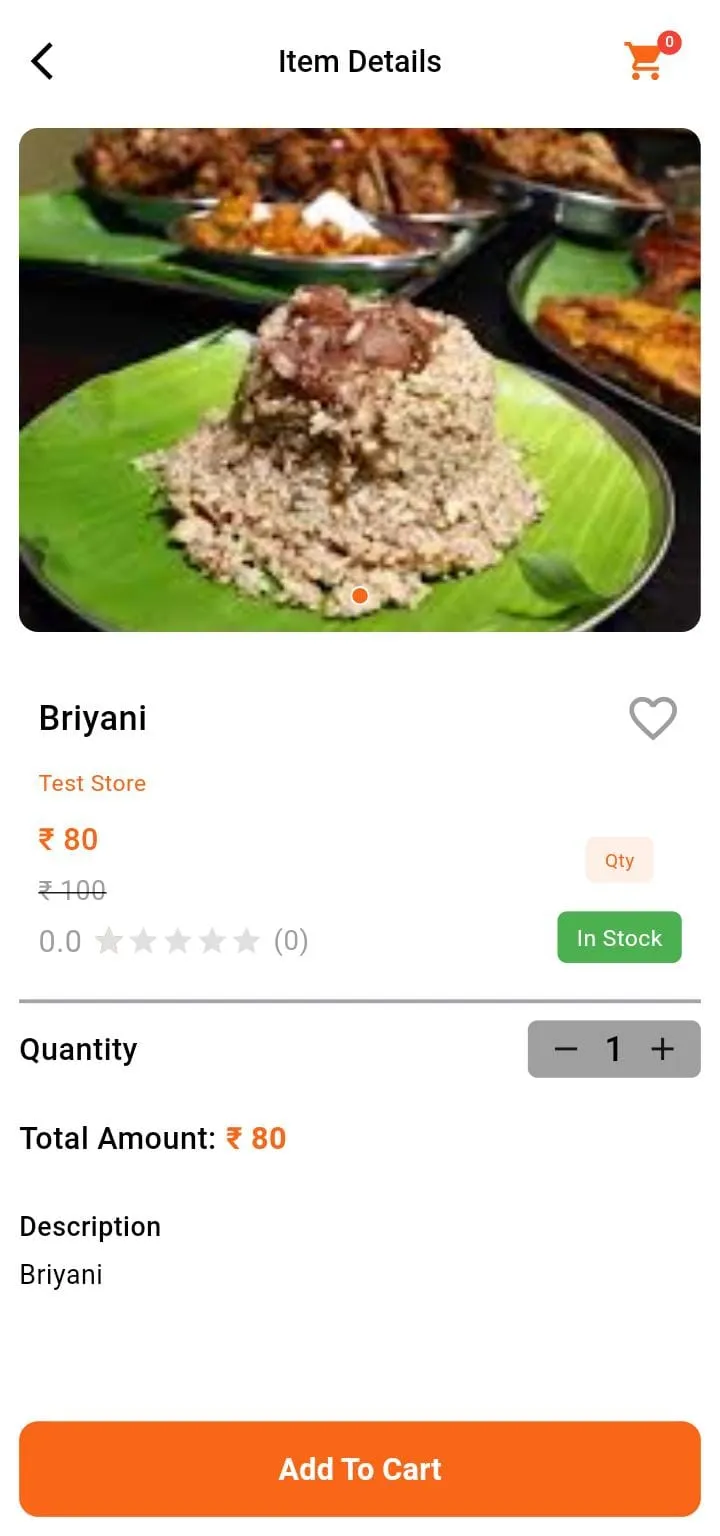Open the Test Store page
Viewport: 720px width, 1536px height.
[x=92, y=783]
